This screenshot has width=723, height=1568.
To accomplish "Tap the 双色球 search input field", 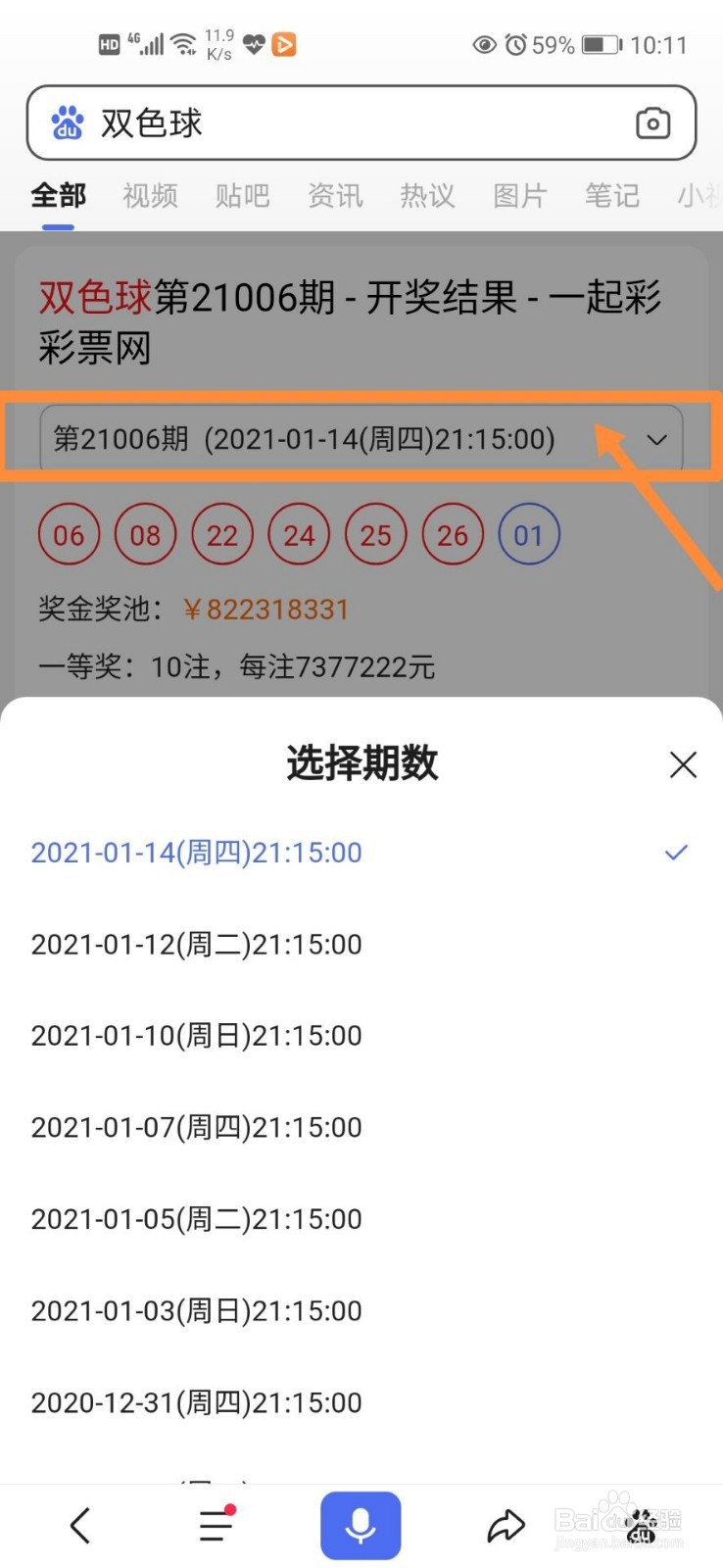I will point(294,122).
